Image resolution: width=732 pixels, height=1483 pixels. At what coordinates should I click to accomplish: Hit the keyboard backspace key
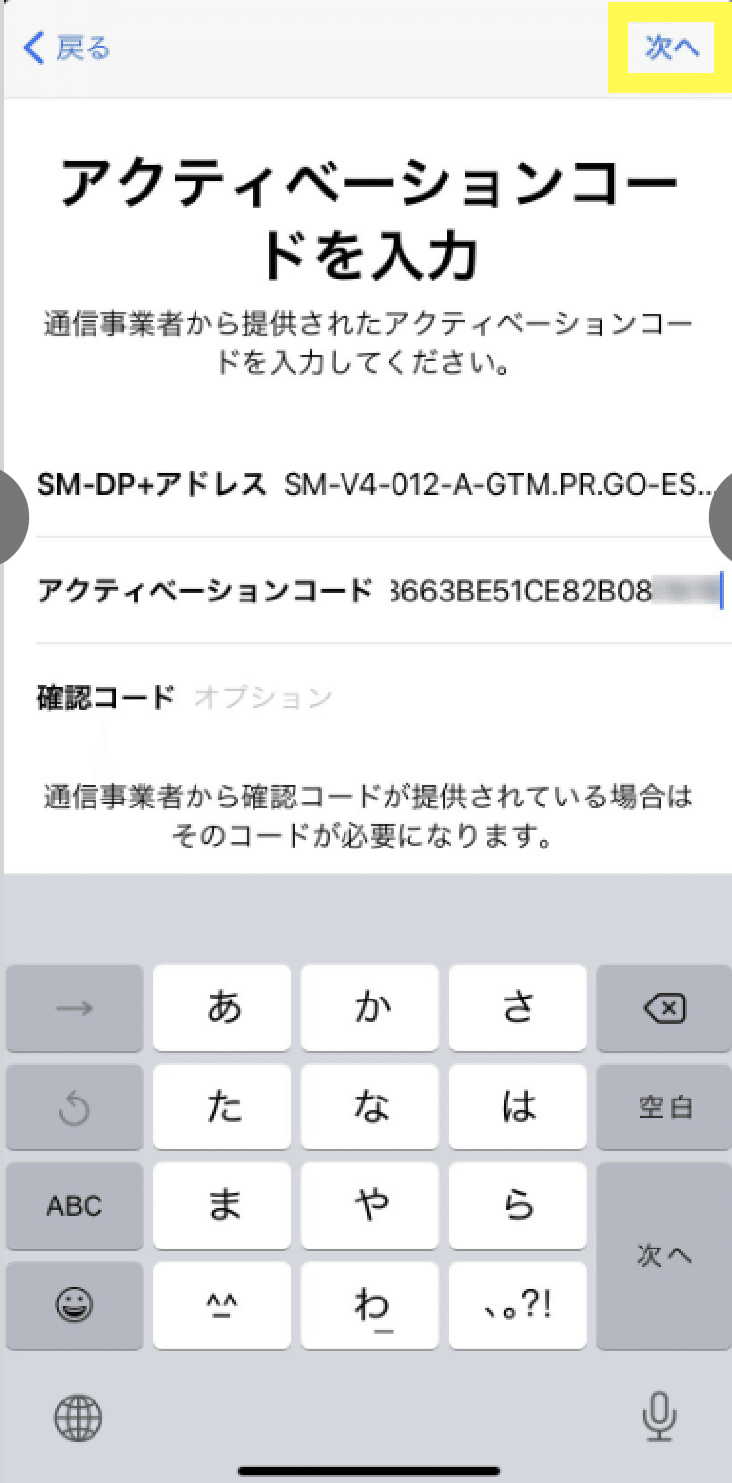pyautogui.click(x=664, y=1010)
